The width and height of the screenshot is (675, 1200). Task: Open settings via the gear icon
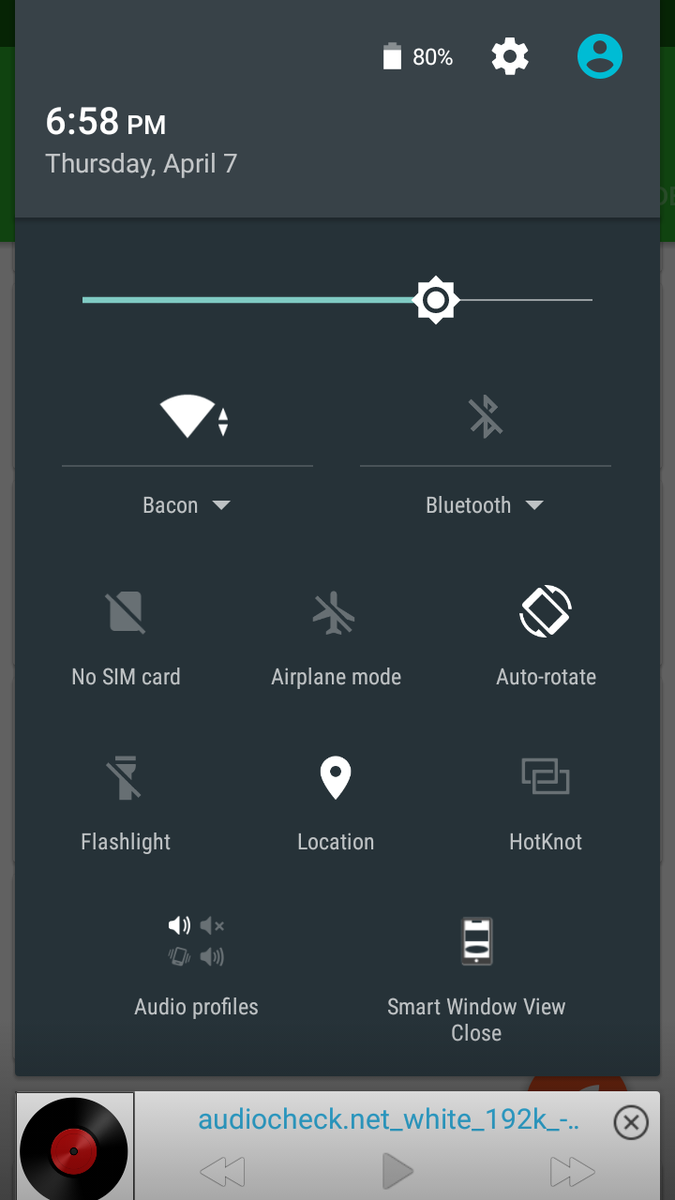point(510,57)
